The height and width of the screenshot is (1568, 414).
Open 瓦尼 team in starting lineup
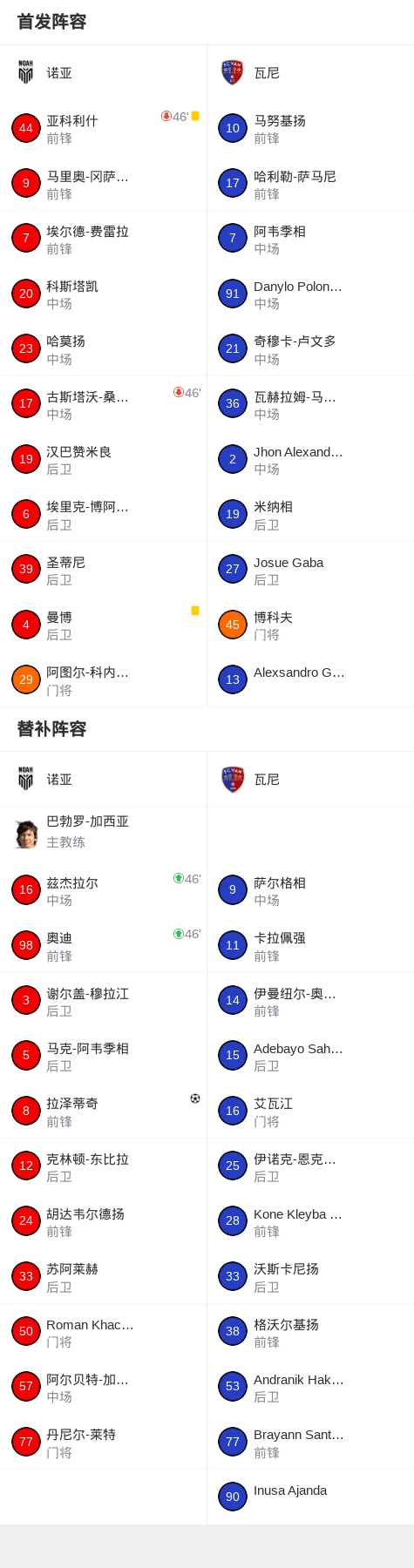click(310, 73)
